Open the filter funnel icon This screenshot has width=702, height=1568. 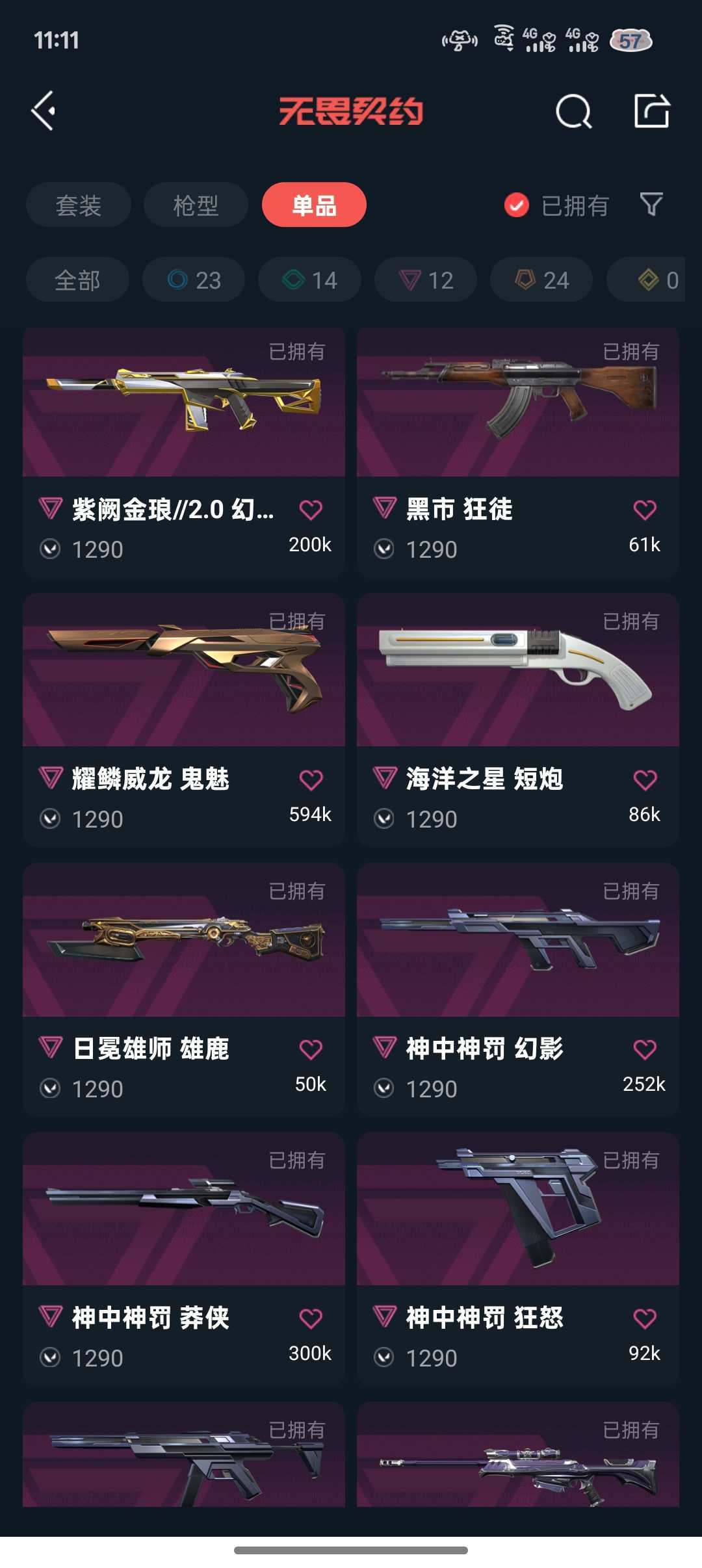pos(651,205)
